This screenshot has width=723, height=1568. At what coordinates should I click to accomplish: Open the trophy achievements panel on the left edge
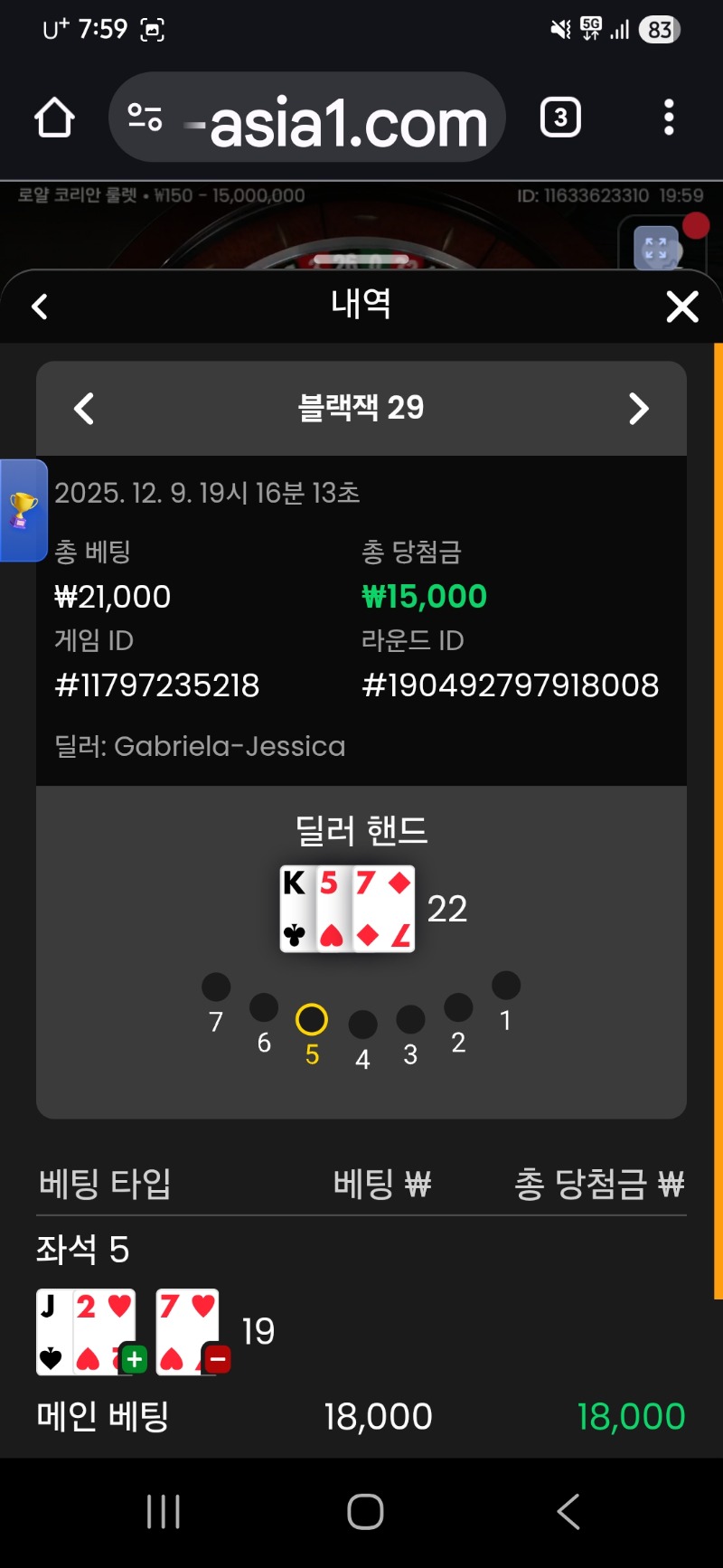(x=22, y=510)
